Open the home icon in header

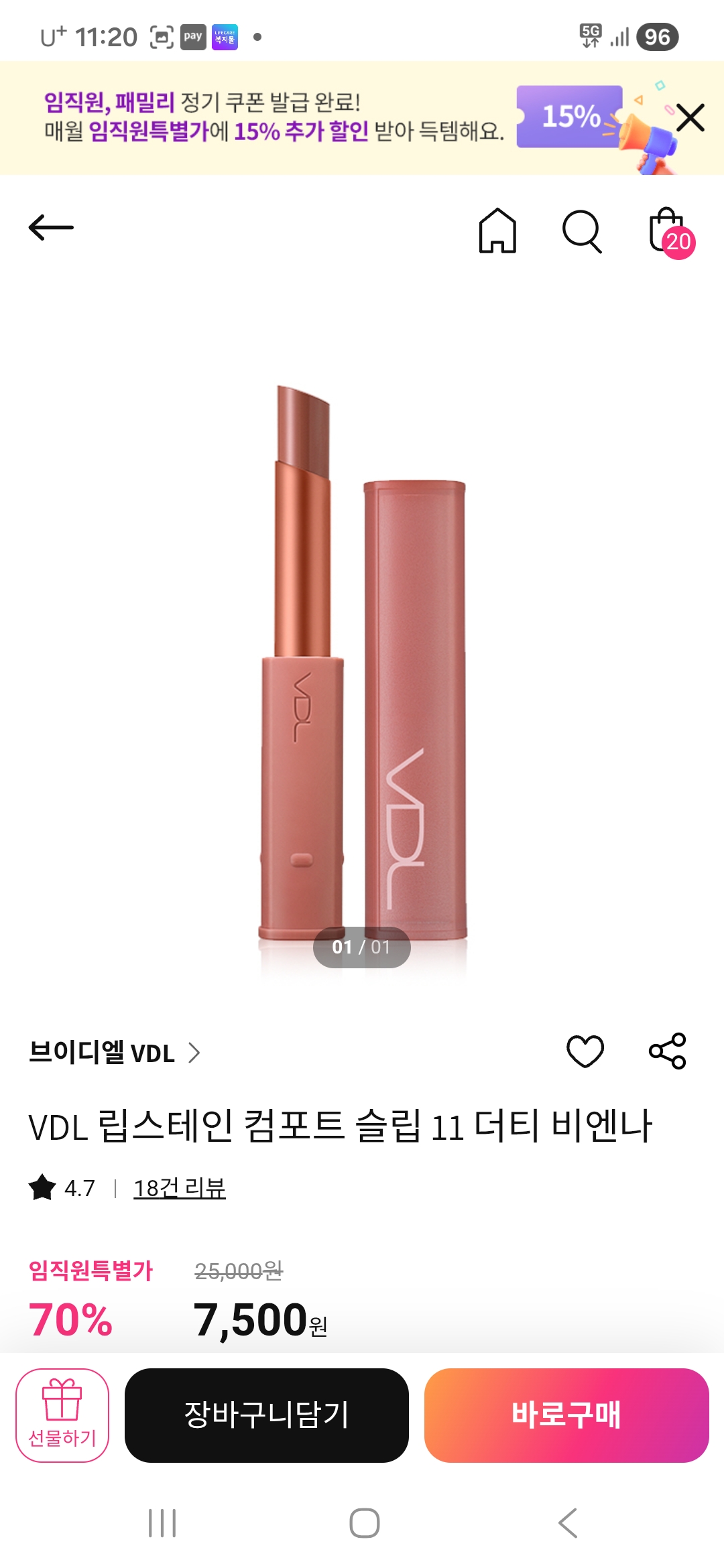pyautogui.click(x=497, y=231)
